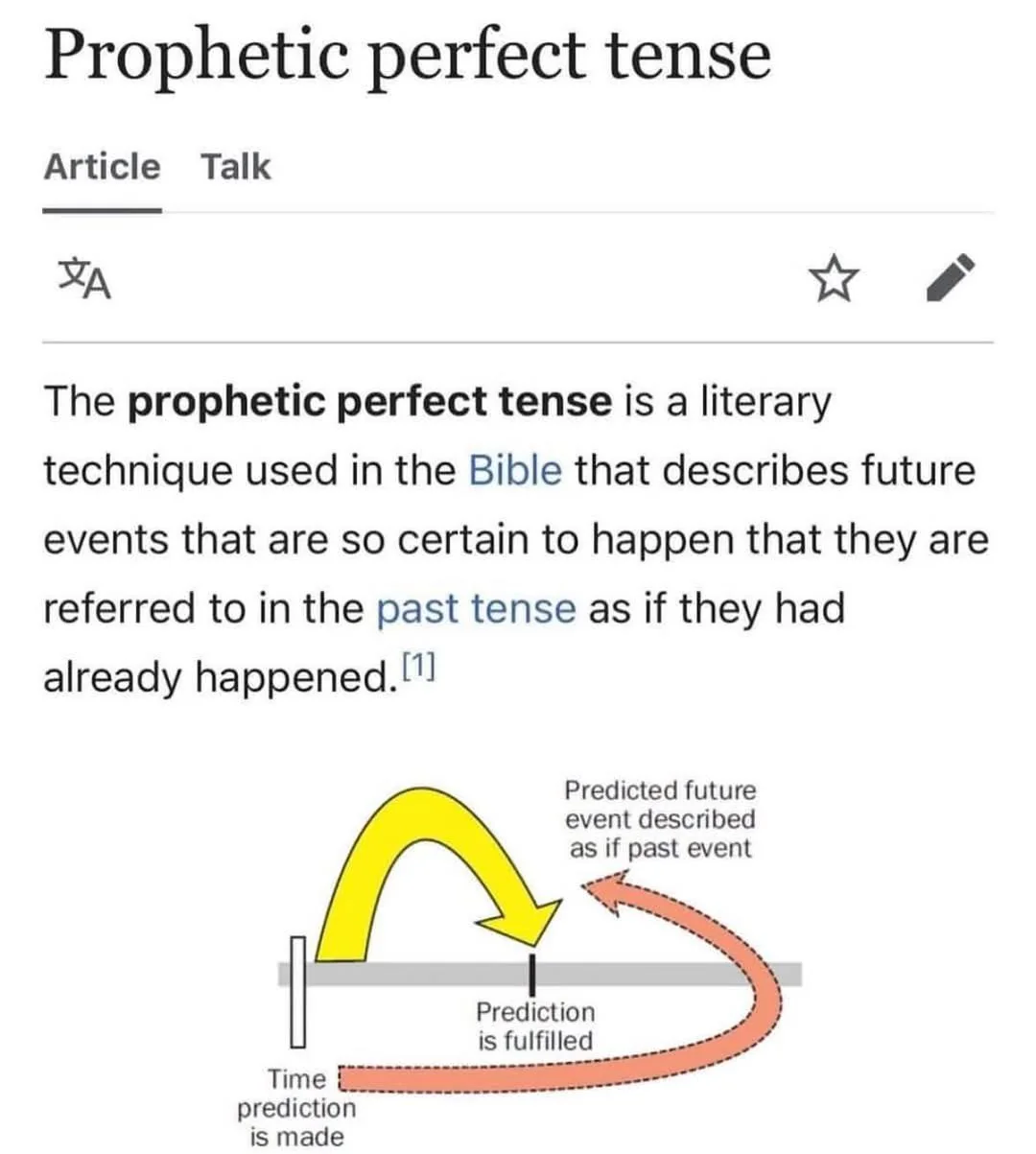Viewport: 1036px width, 1154px height.
Task: Follow the past tense link
Action: click(476, 609)
